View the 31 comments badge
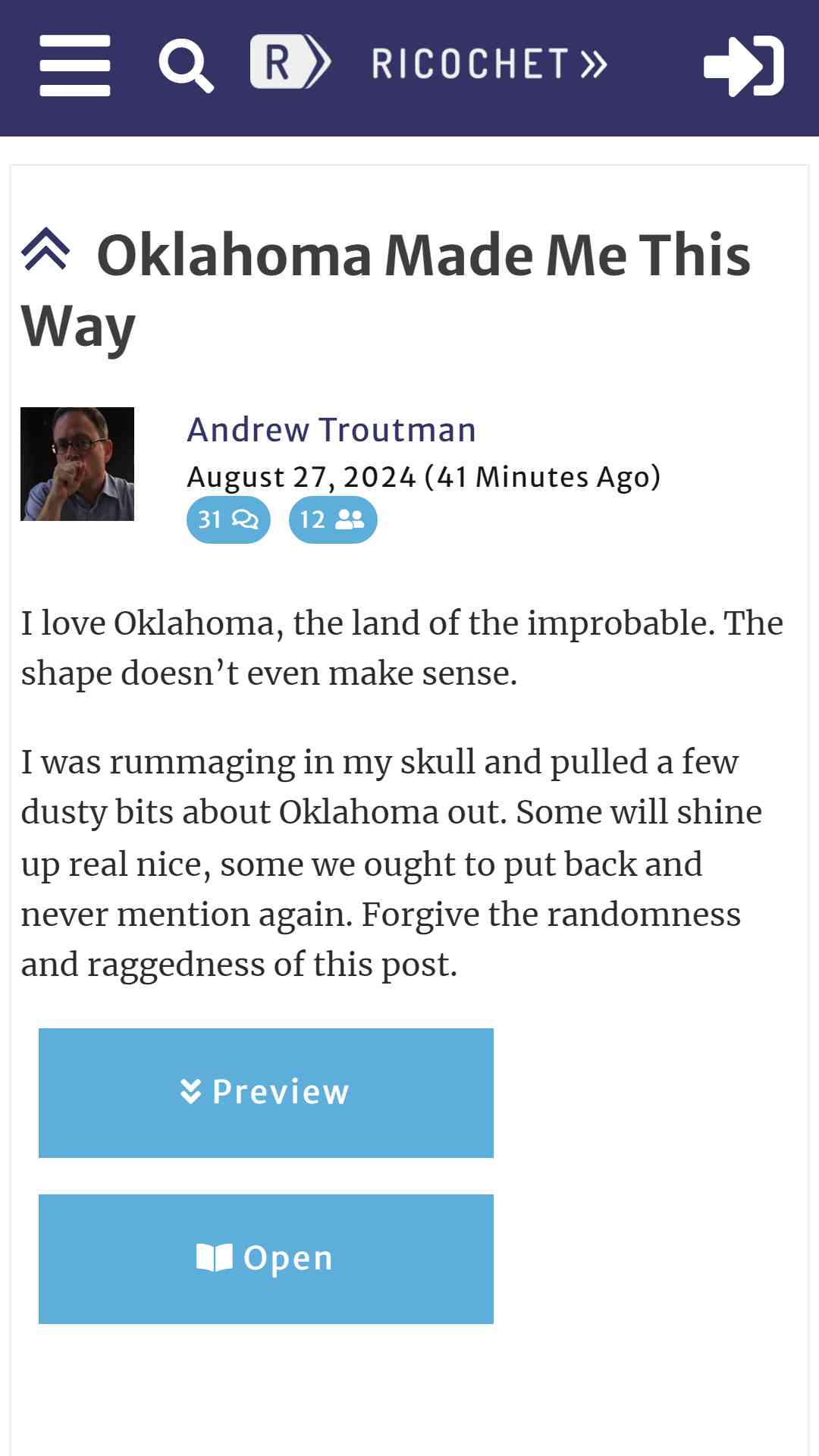This screenshot has width=819, height=1456. [x=228, y=519]
